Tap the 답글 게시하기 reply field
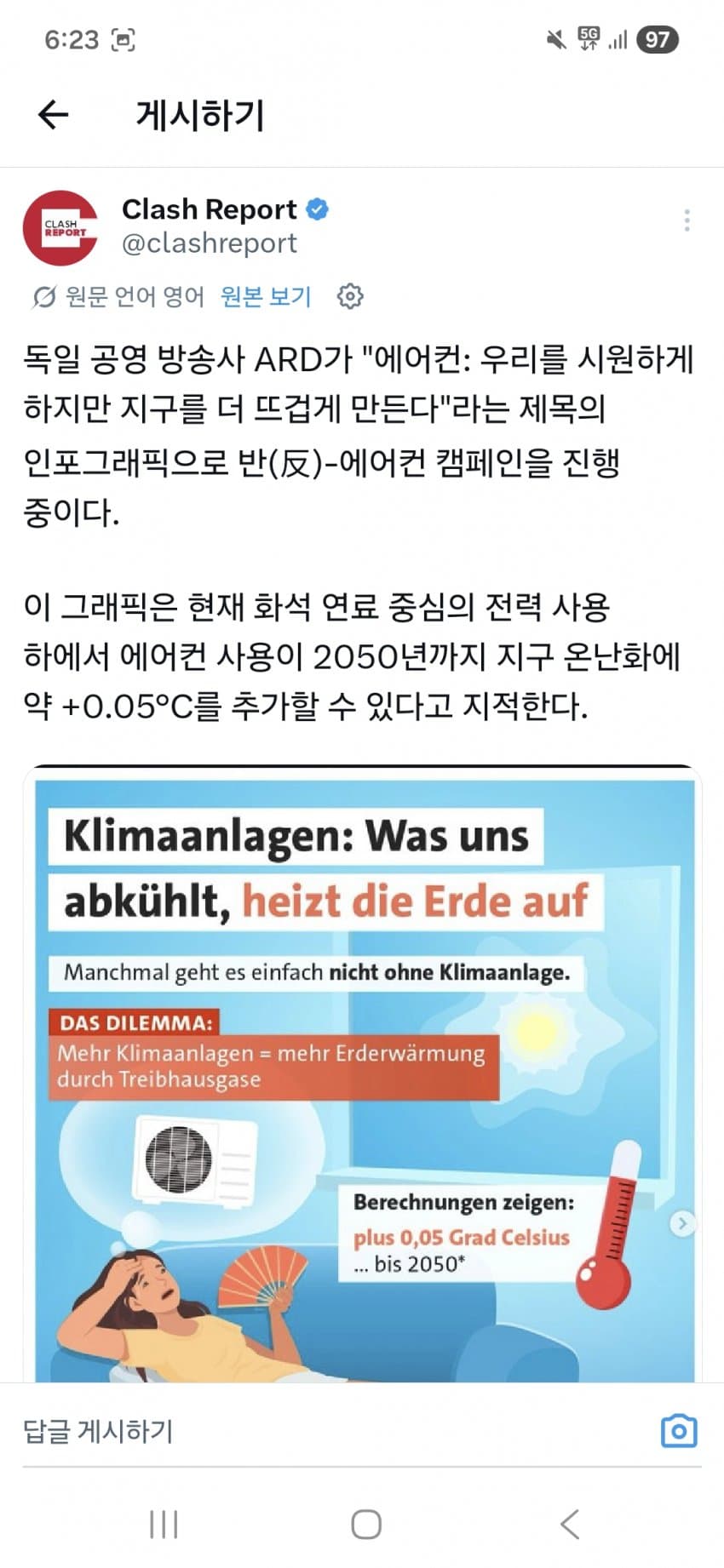The height and width of the screenshot is (1568, 724). (x=332, y=1431)
